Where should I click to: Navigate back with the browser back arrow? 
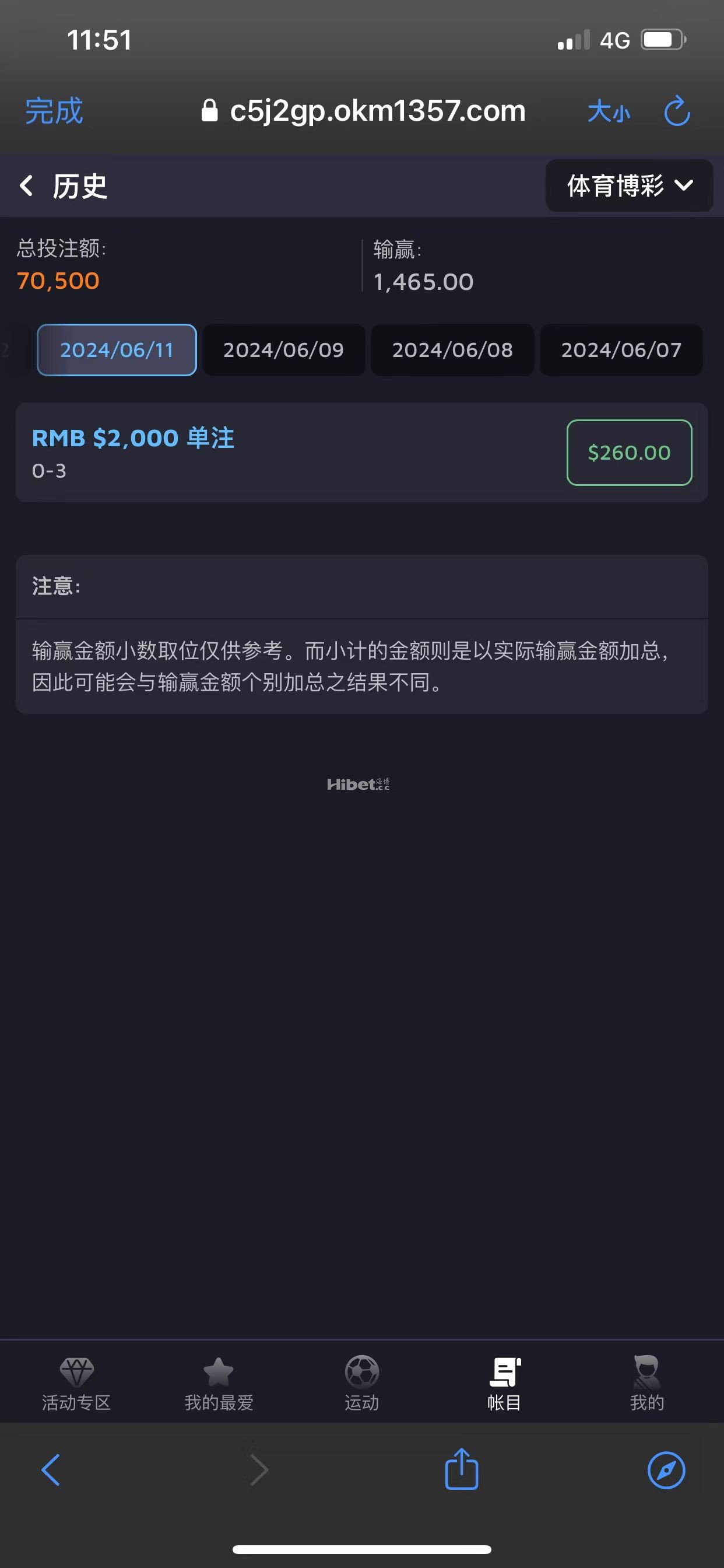pos(51,1470)
